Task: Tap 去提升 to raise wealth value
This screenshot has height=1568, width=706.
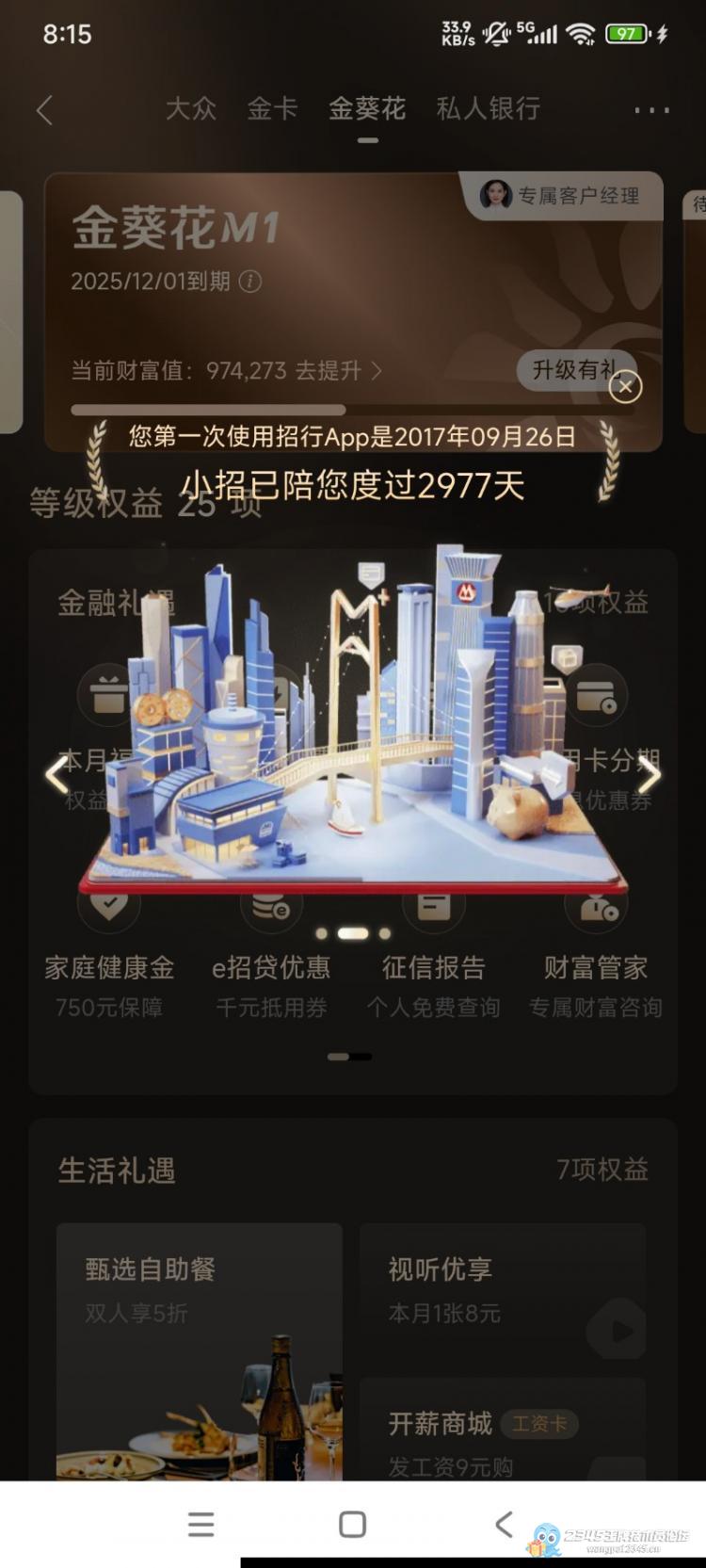Action: (337, 371)
